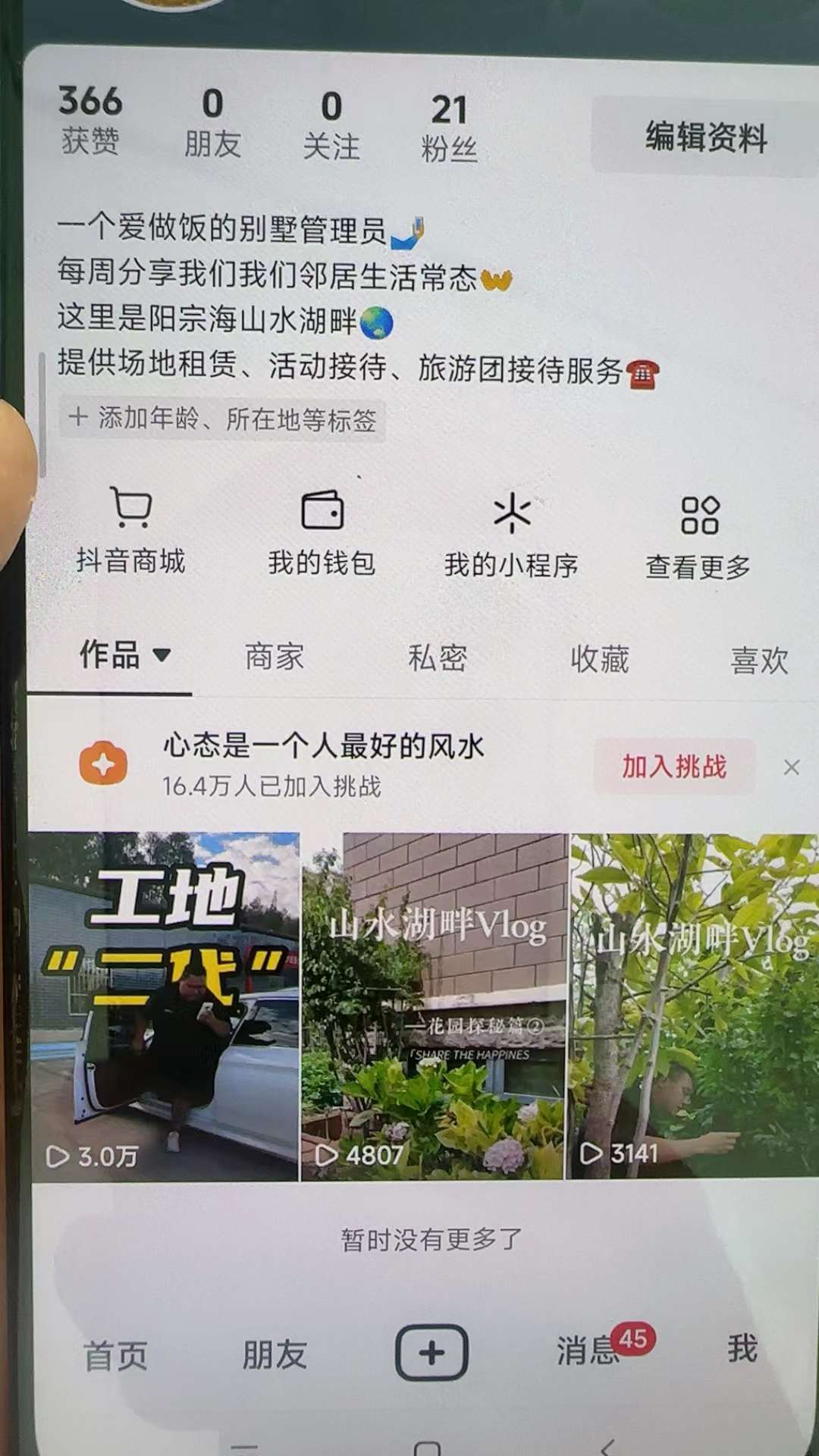This screenshot has width=819, height=1456.
Task: Tap 加入挑战 to join the challenge
Action: (674, 767)
